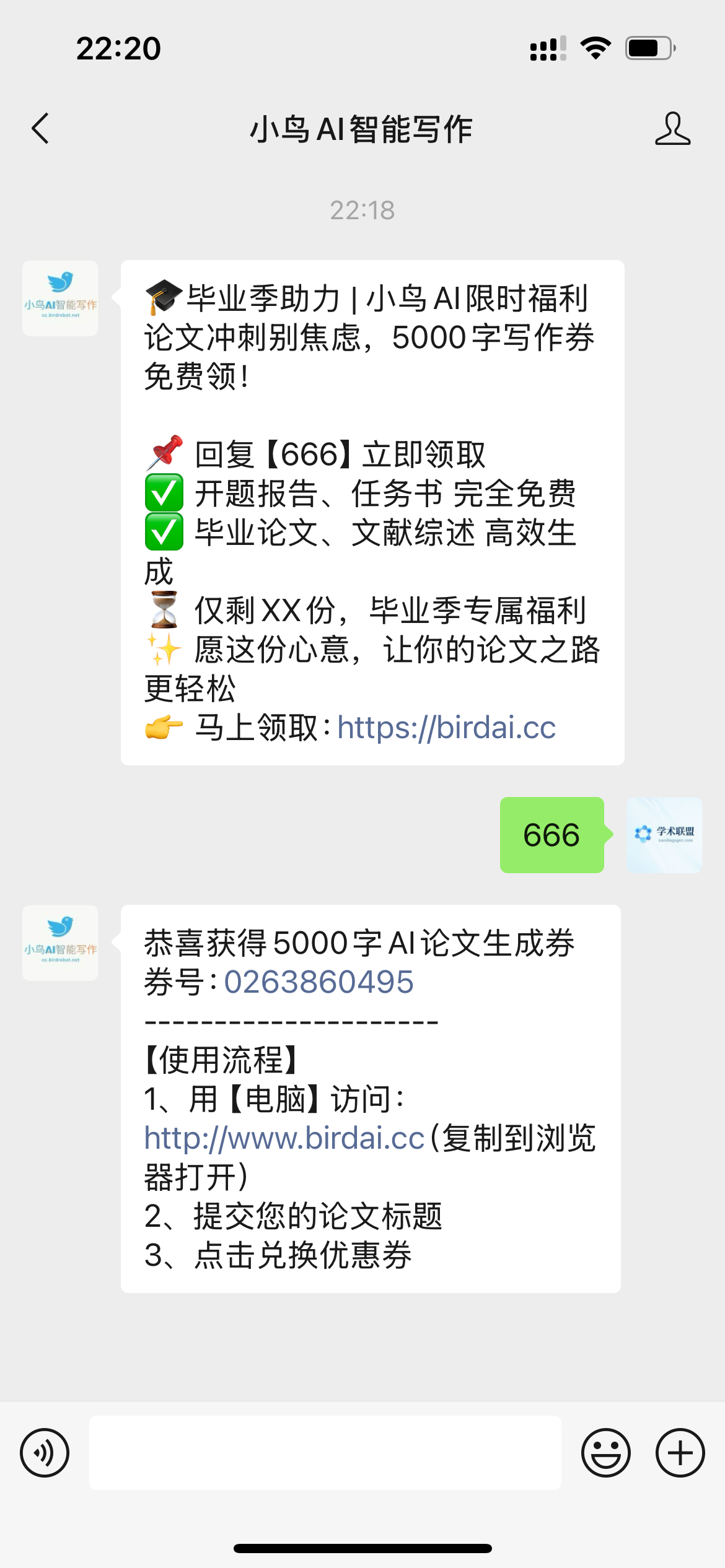The width and height of the screenshot is (725, 1568).
Task: Tap coupon number 0263860495
Action: click(x=319, y=982)
